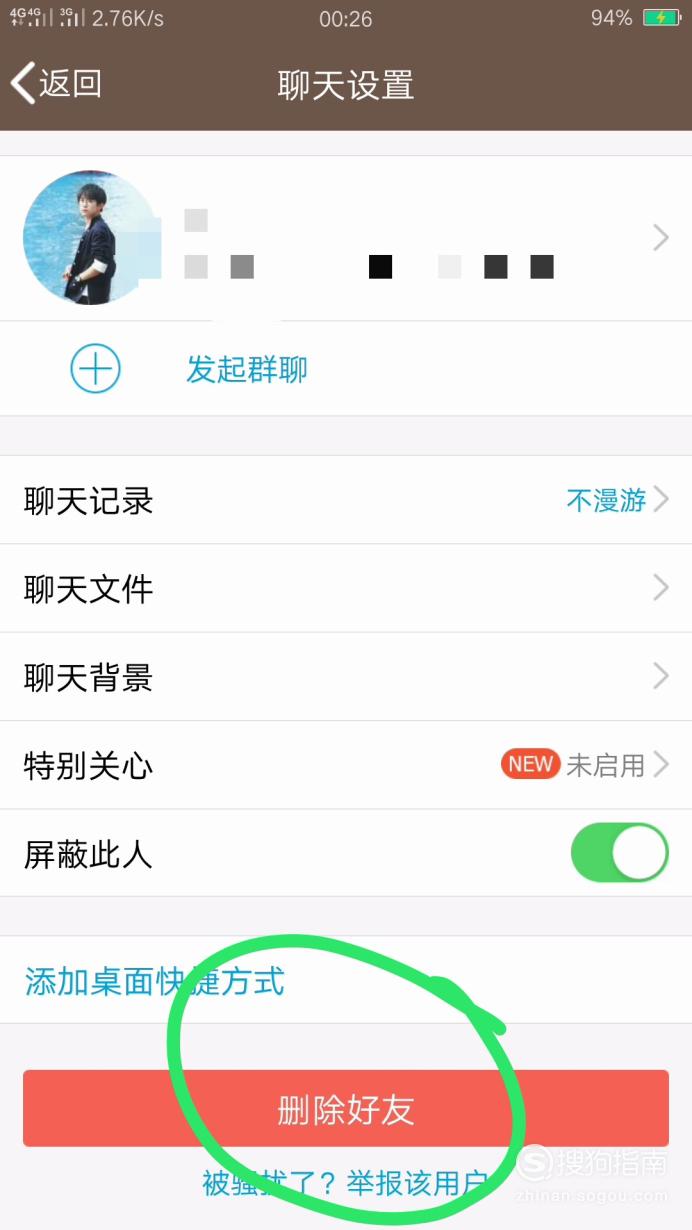Open 聊天文件
Screen dimensions: 692x1230
point(346,588)
